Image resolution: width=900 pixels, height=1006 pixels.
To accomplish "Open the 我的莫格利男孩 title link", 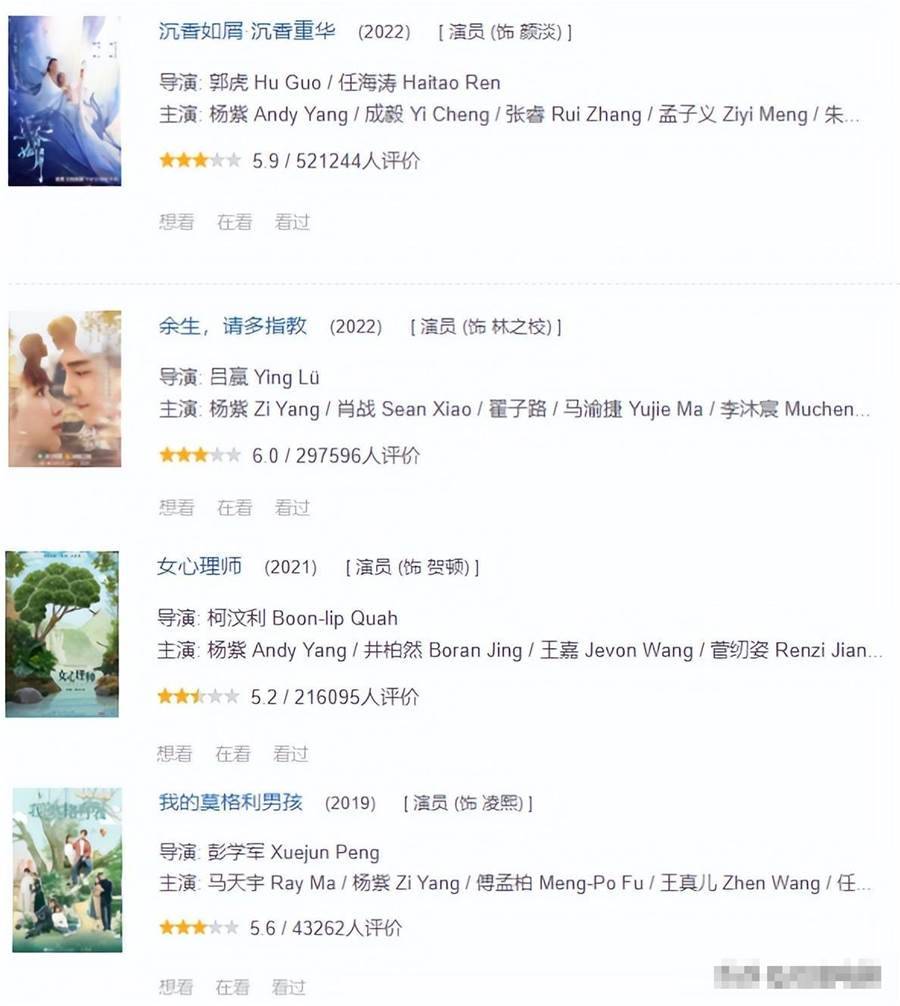I will [x=230, y=802].
